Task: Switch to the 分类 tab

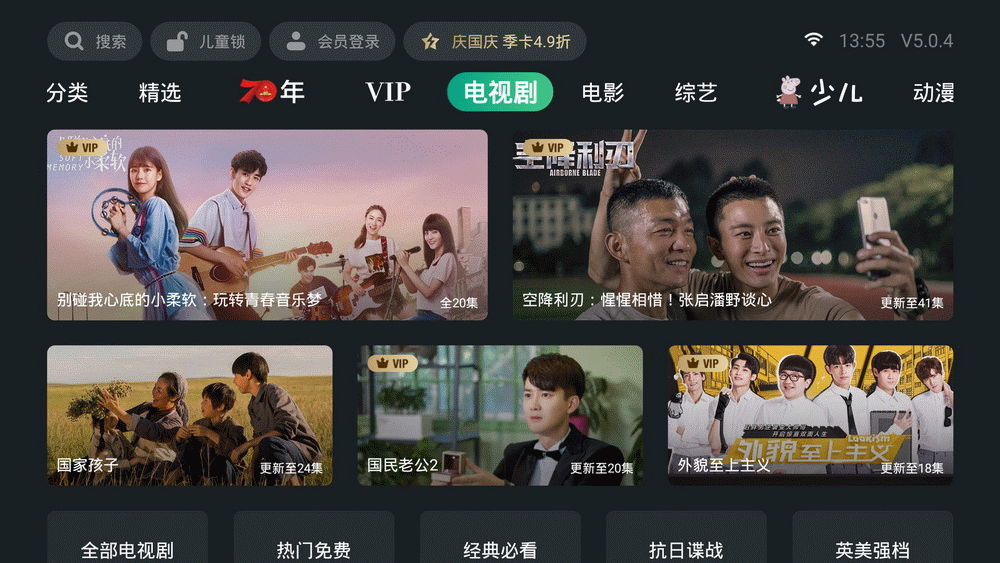Action: click(x=67, y=93)
